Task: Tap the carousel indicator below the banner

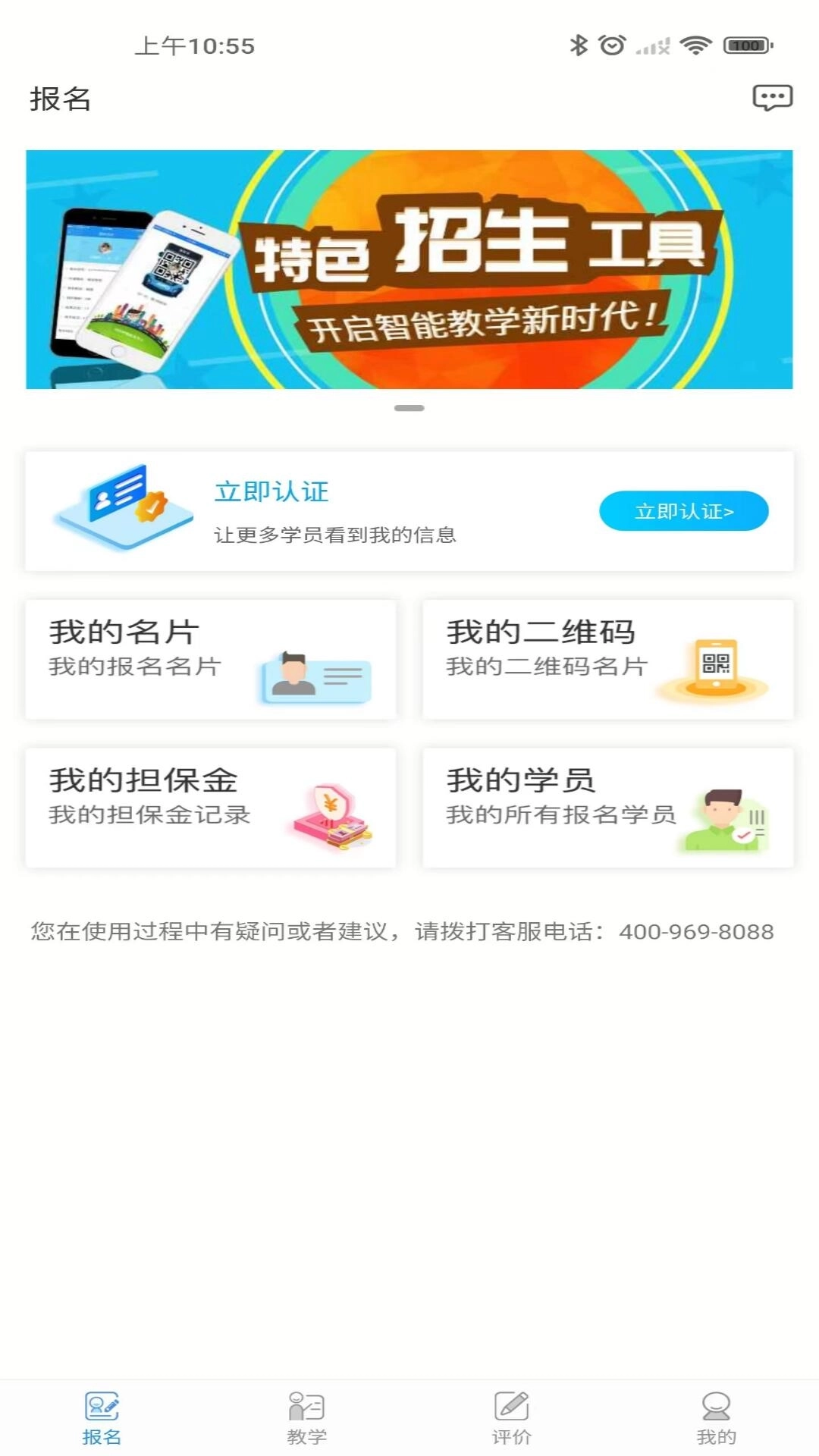Action: pos(409,406)
